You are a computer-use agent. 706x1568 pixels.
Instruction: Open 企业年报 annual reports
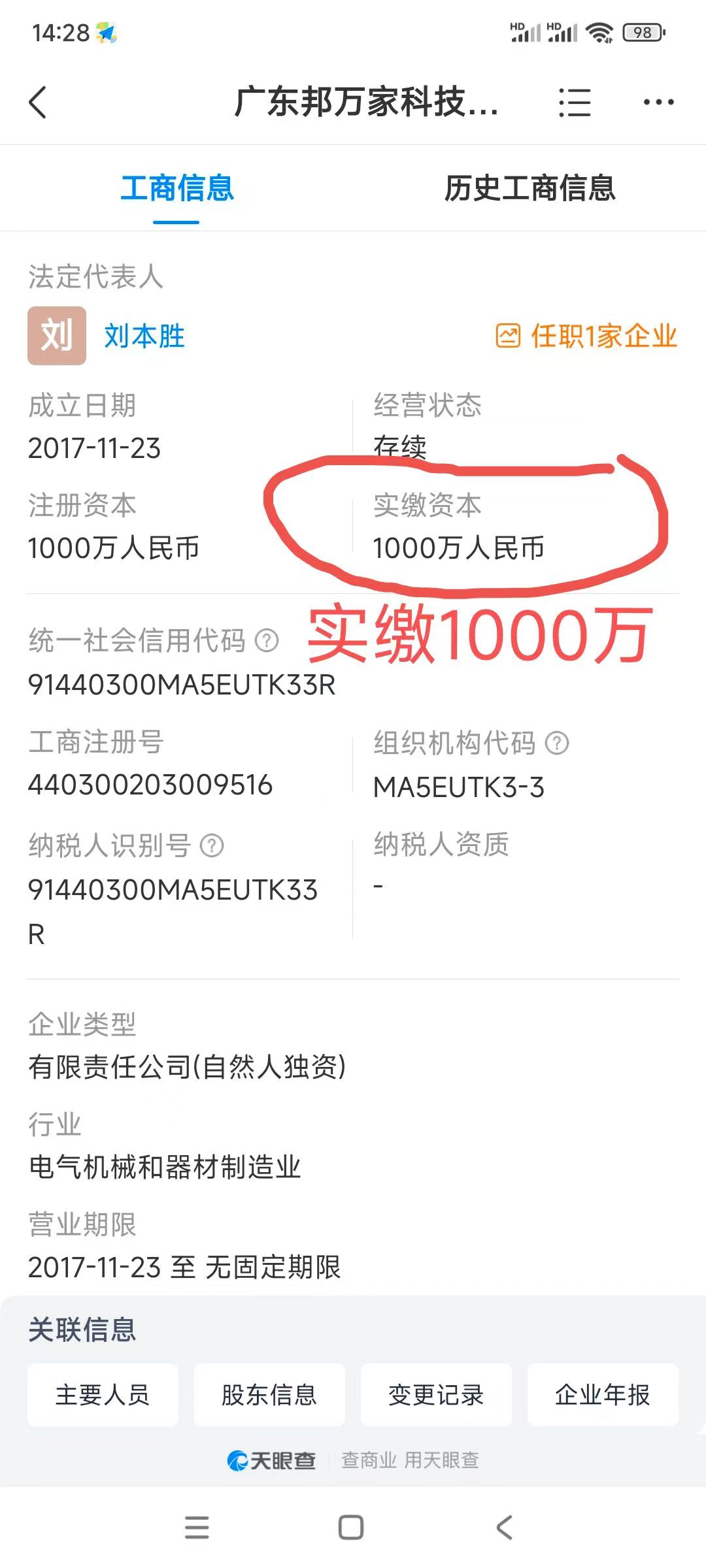[603, 1394]
